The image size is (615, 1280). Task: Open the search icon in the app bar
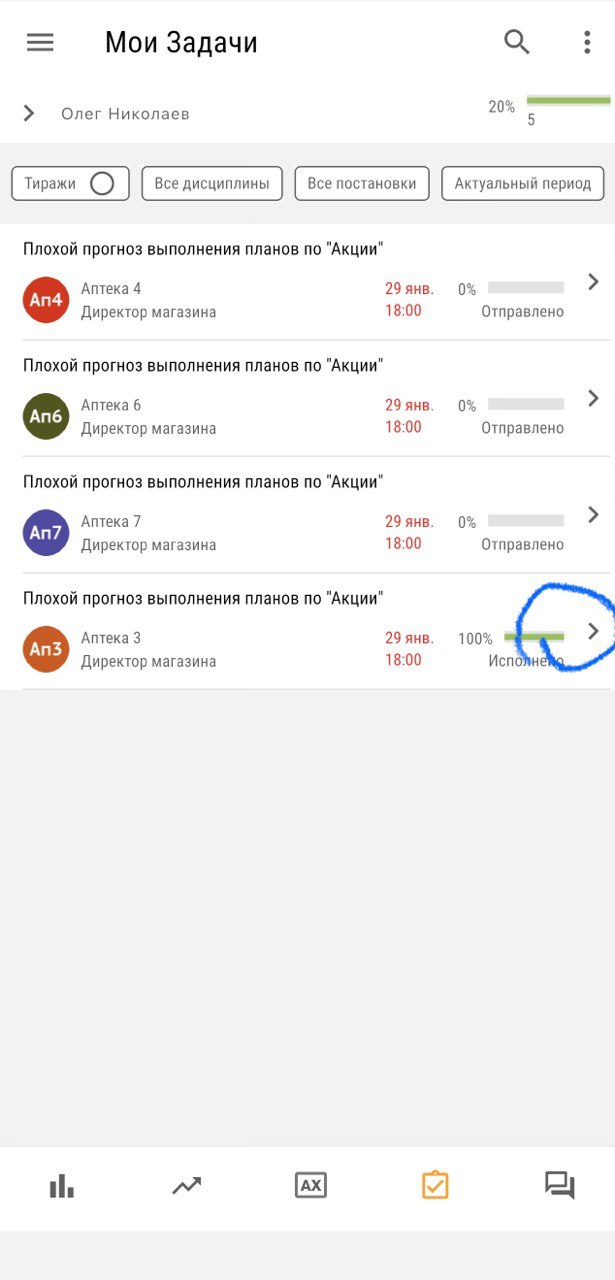tap(516, 42)
